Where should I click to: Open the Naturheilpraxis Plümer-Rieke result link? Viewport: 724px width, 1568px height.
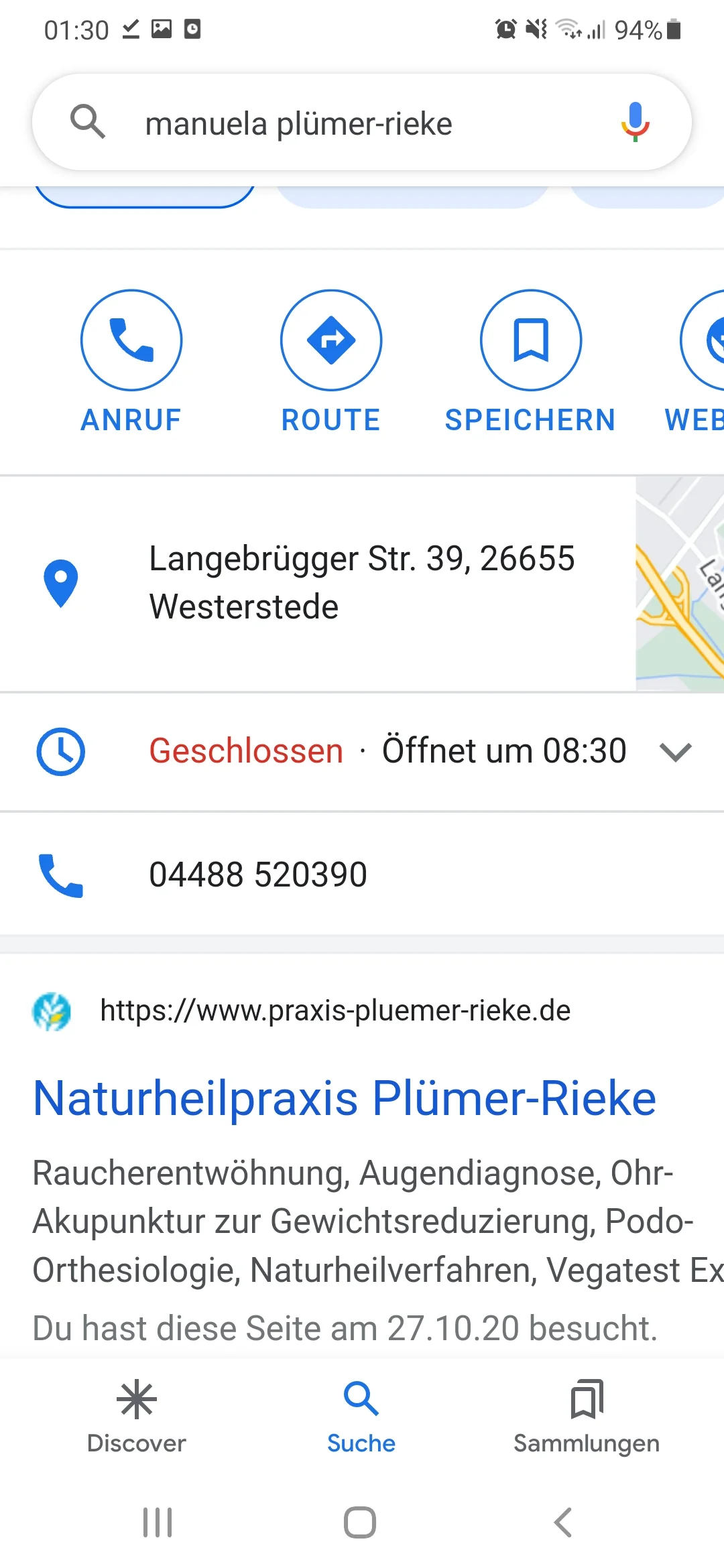coord(344,1098)
